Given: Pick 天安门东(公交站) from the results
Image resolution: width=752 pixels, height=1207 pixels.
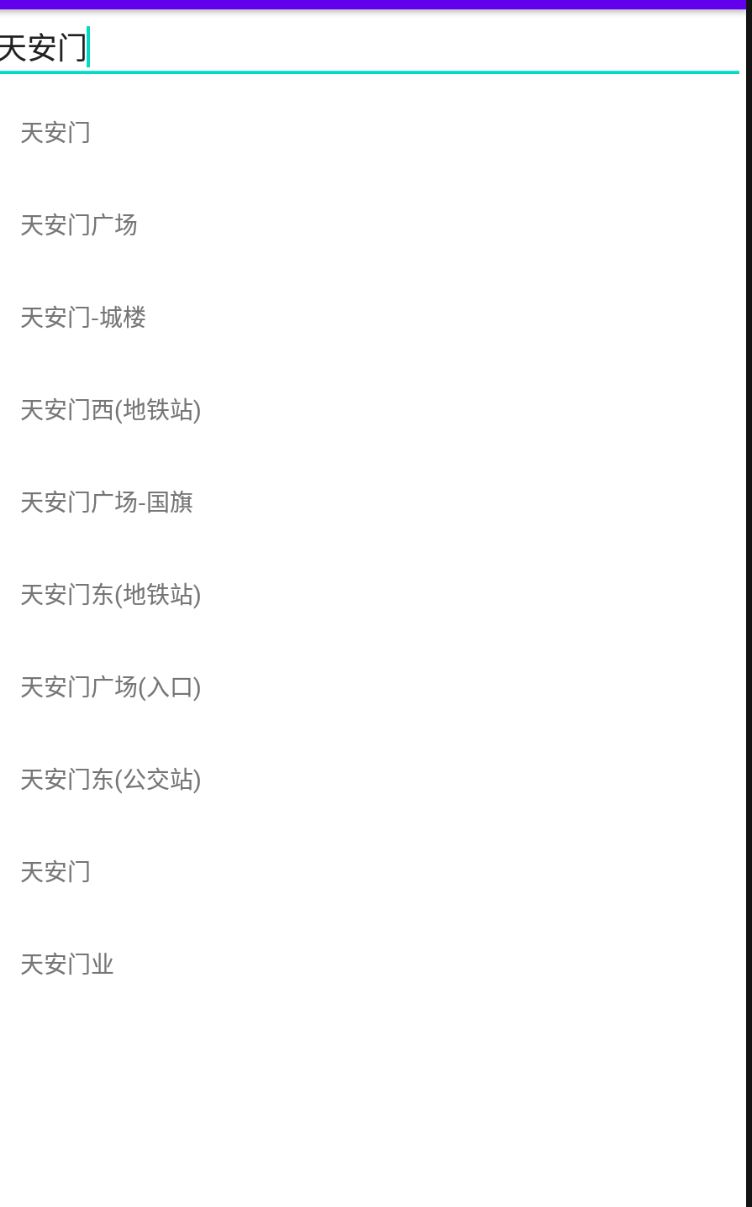Looking at the screenshot, I should 110,781.
